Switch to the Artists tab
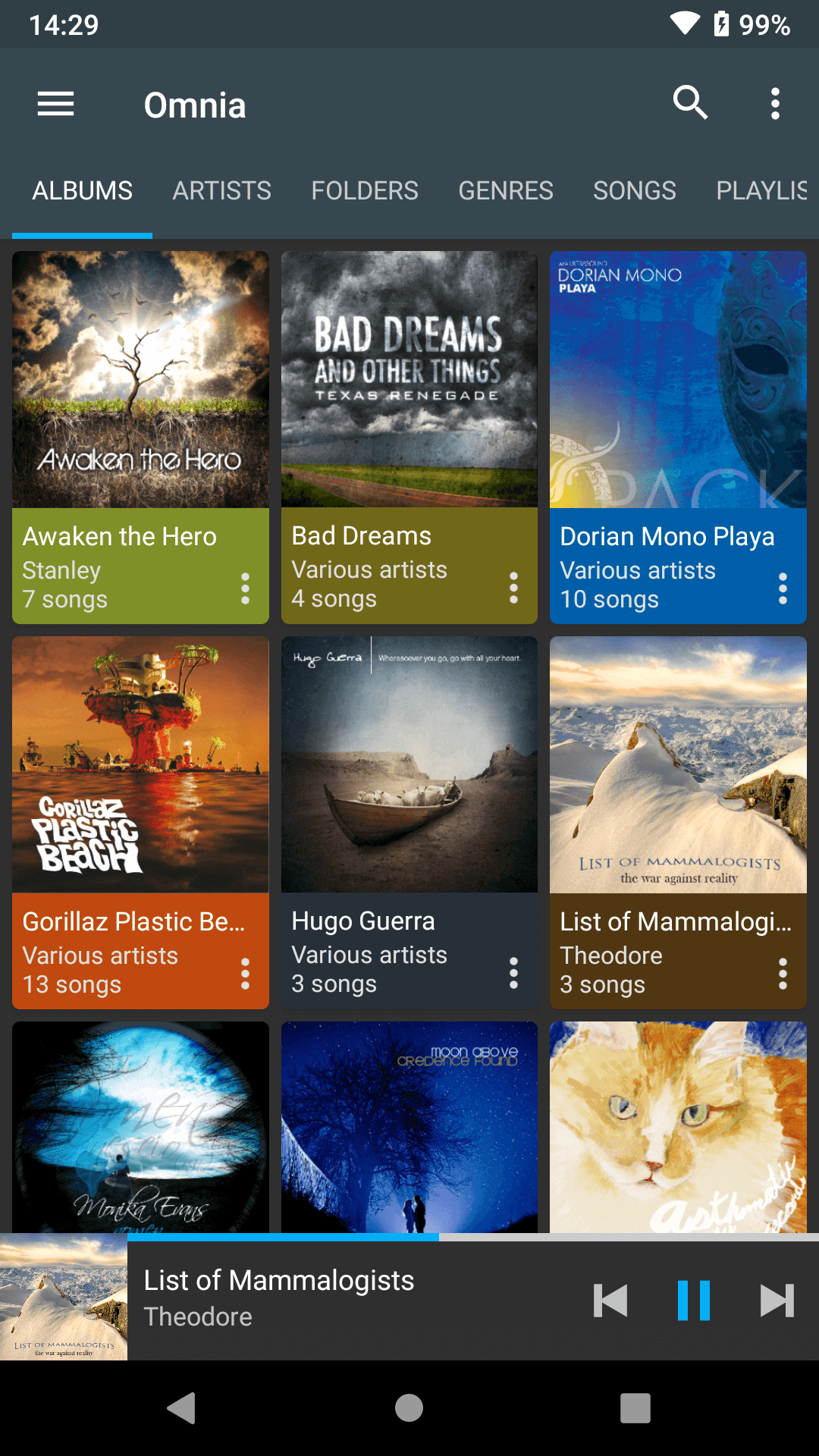The image size is (819, 1456). point(221,190)
